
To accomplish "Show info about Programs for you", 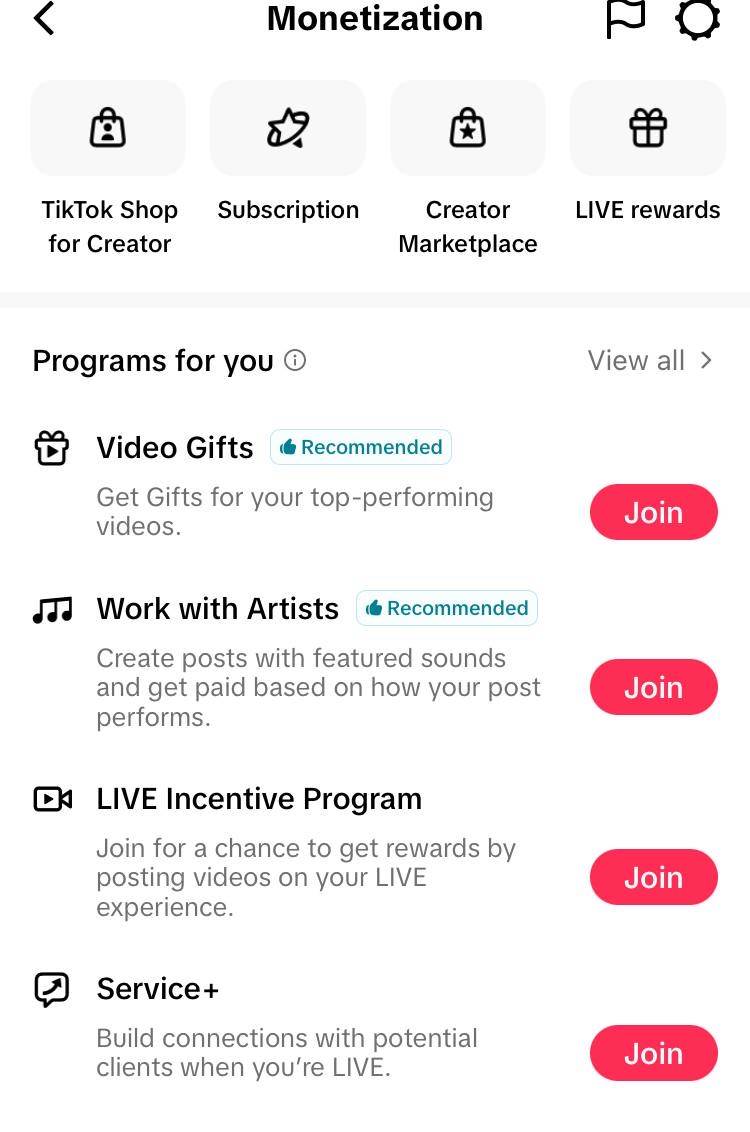I will (x=295, y=361).
